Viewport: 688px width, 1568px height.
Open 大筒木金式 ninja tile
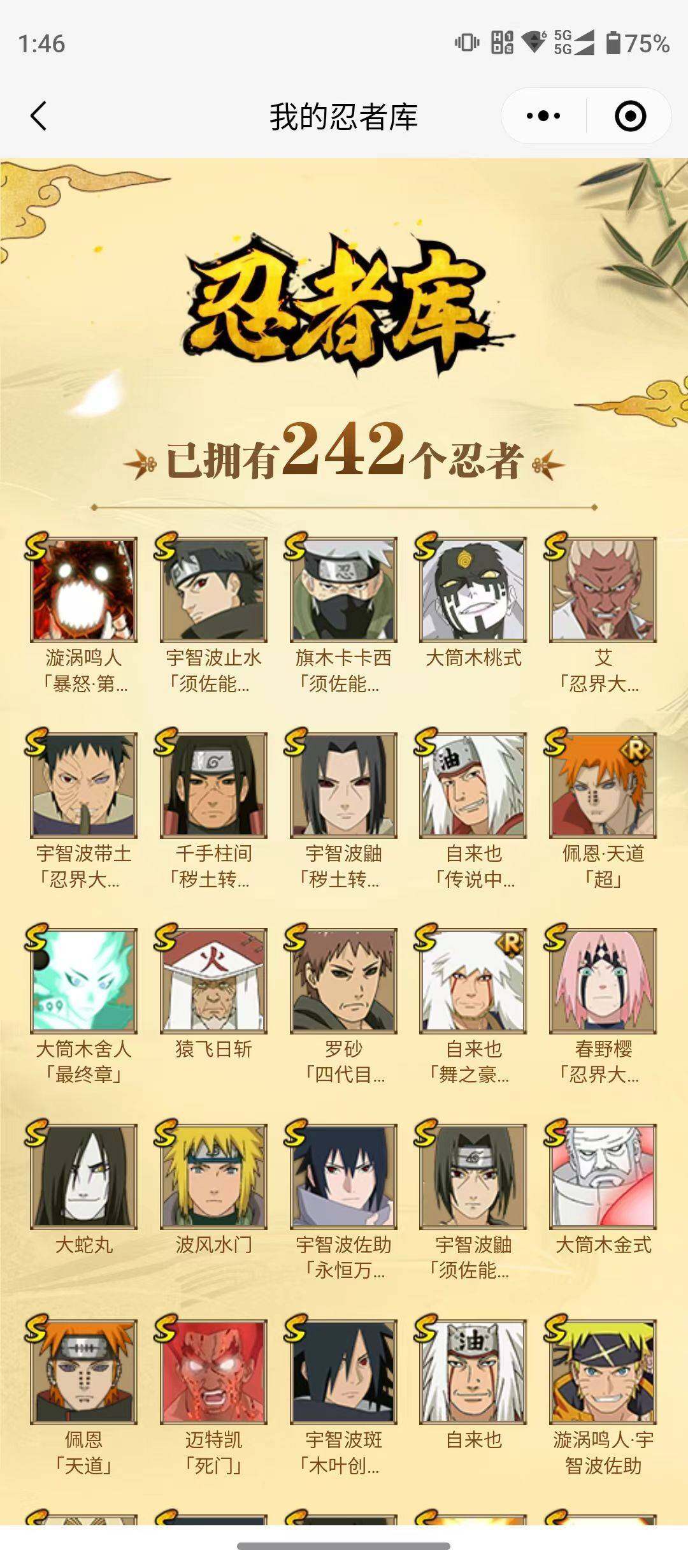point(603,1177)
